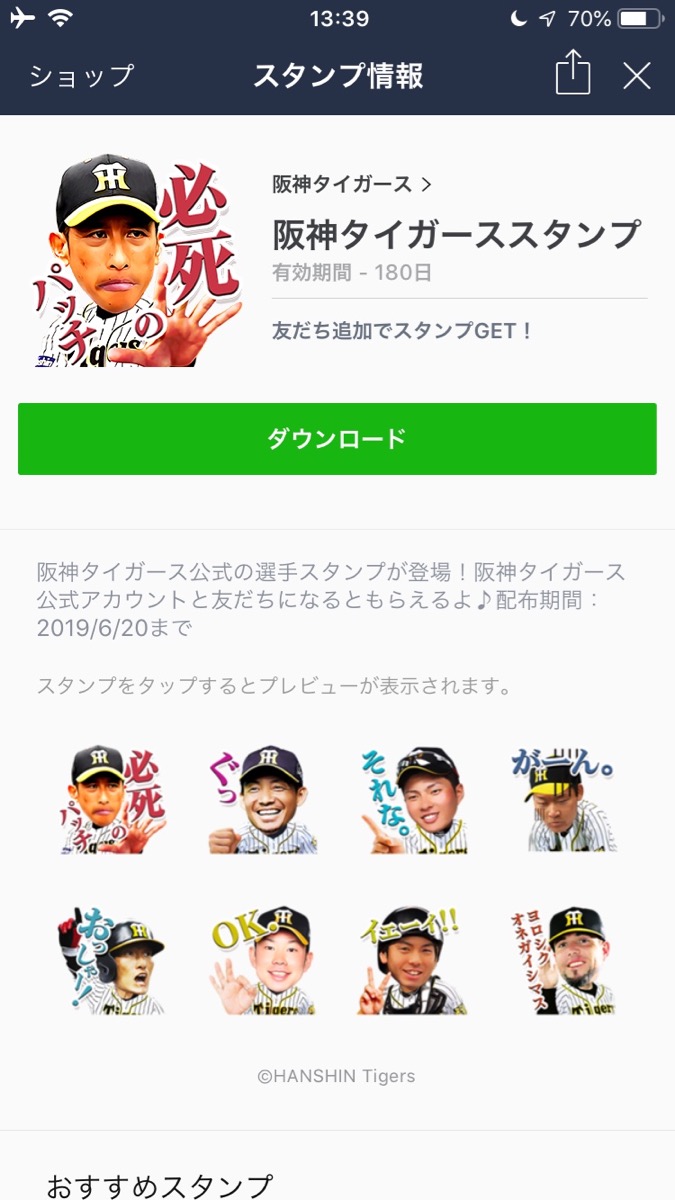
Task: Preview the ぐっ sticker
Action: 262,799
